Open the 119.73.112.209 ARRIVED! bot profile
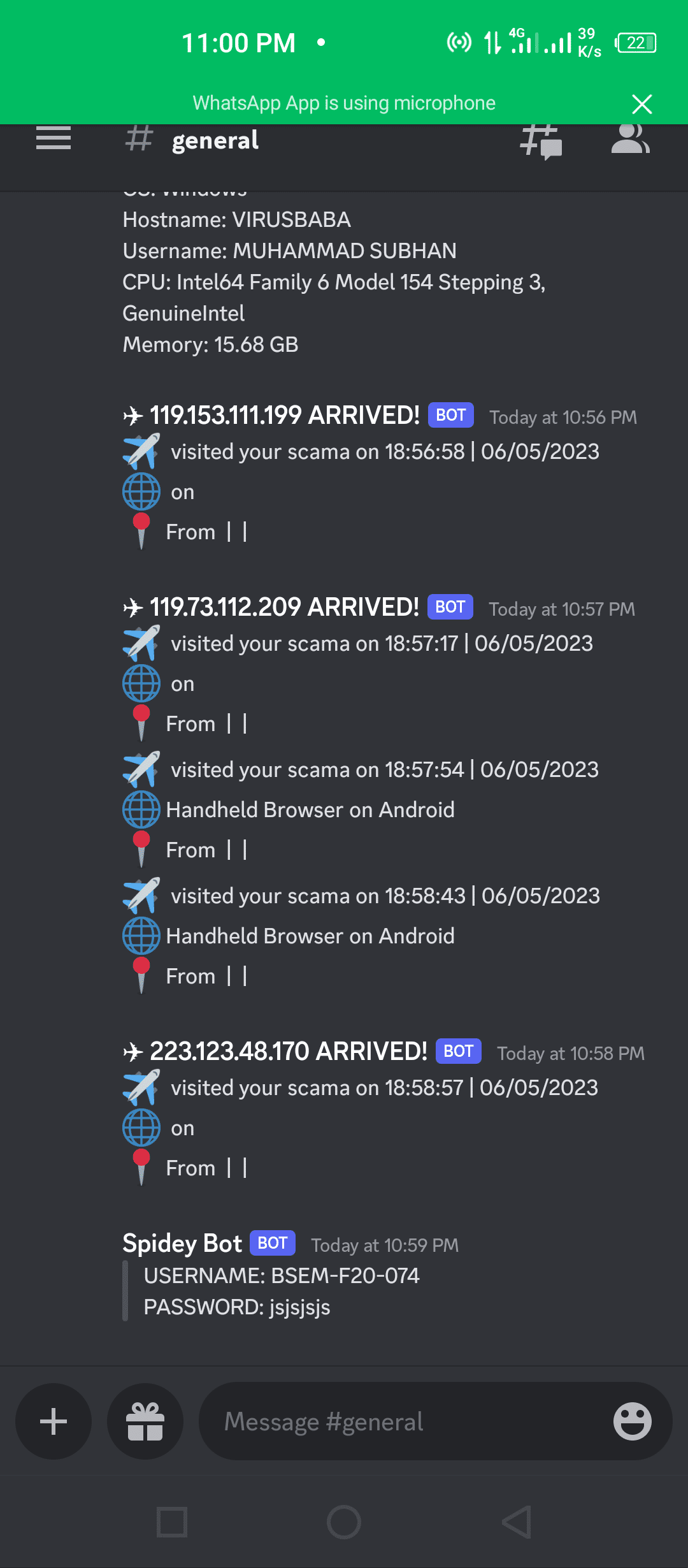 (284, 607)
